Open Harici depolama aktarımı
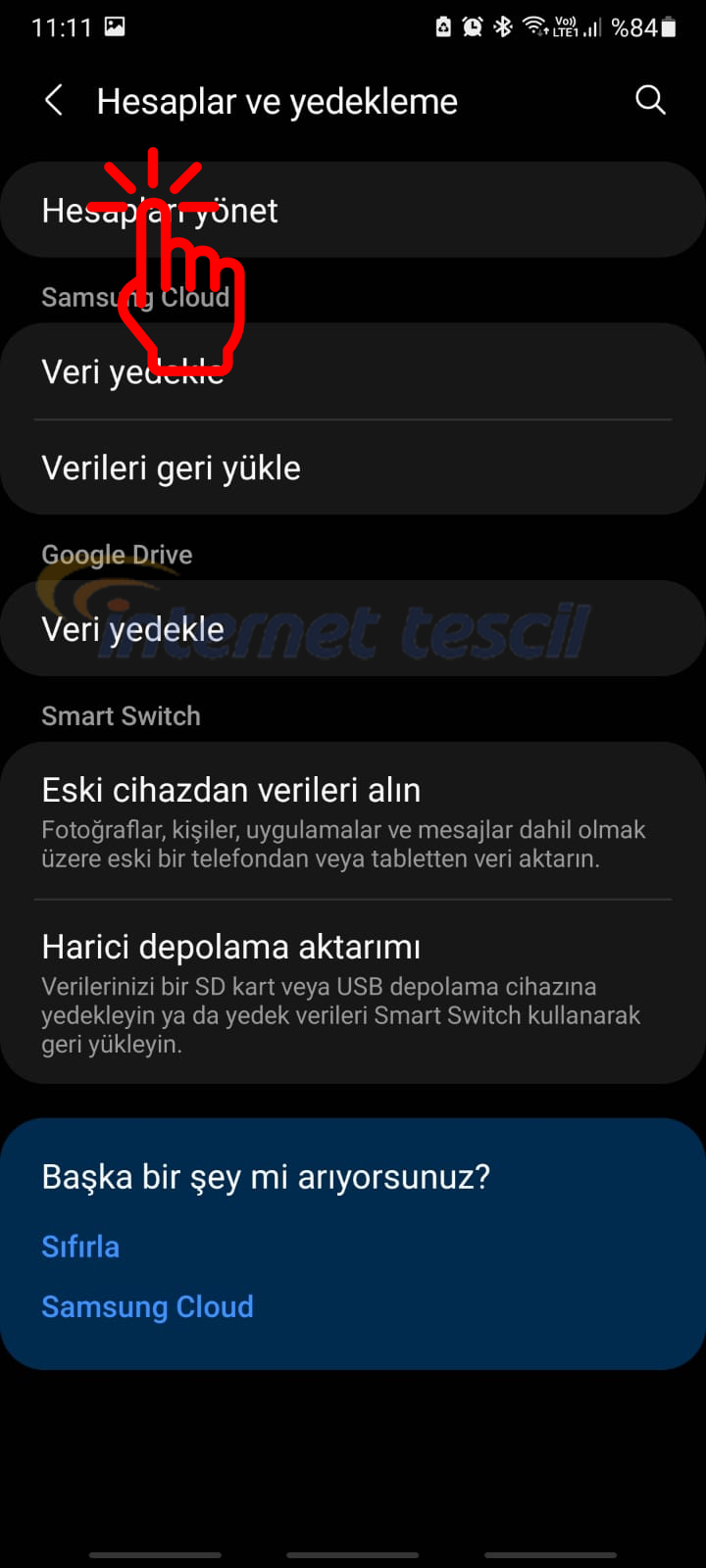Screen dimensions: 706x1568 (x=353, y=992)
